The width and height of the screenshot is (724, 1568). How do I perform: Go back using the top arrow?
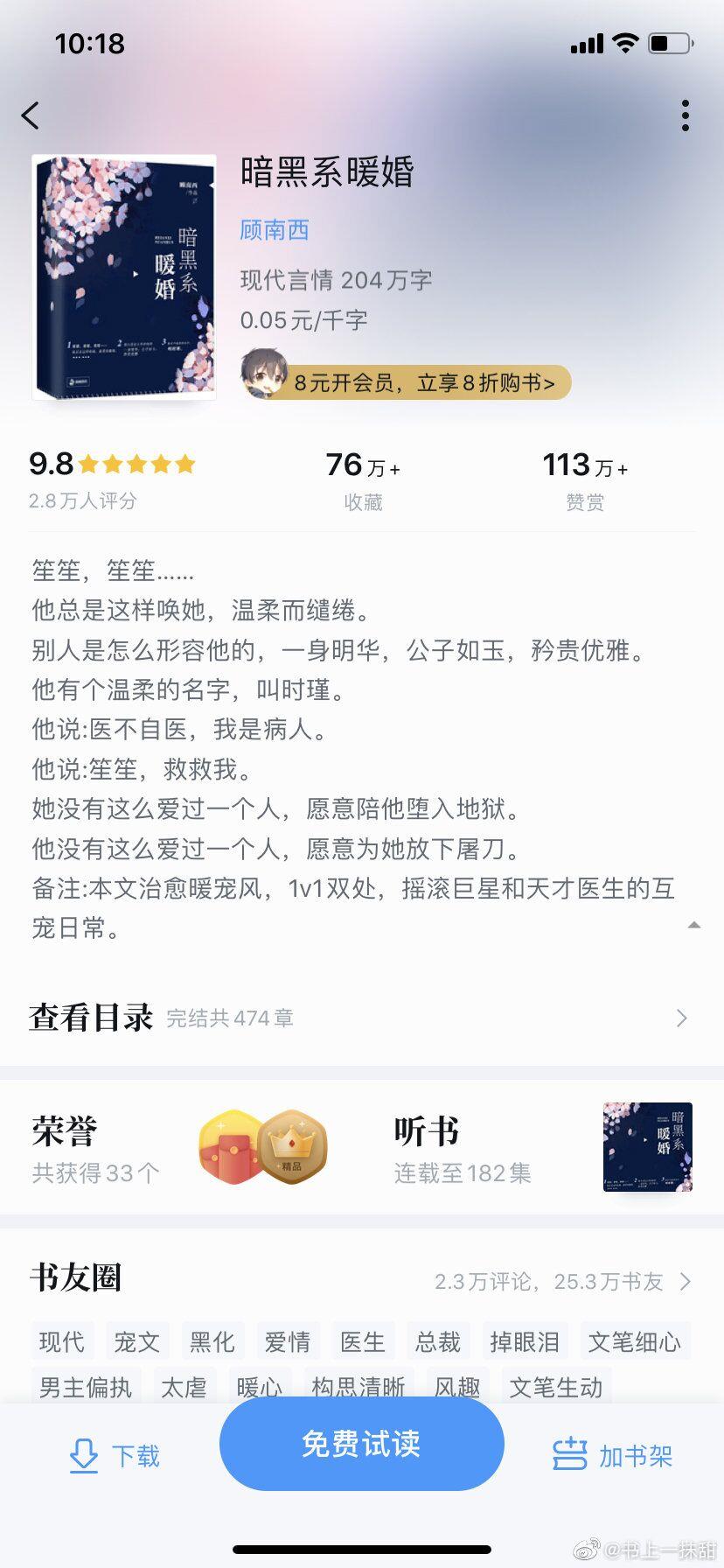[31, 115]
